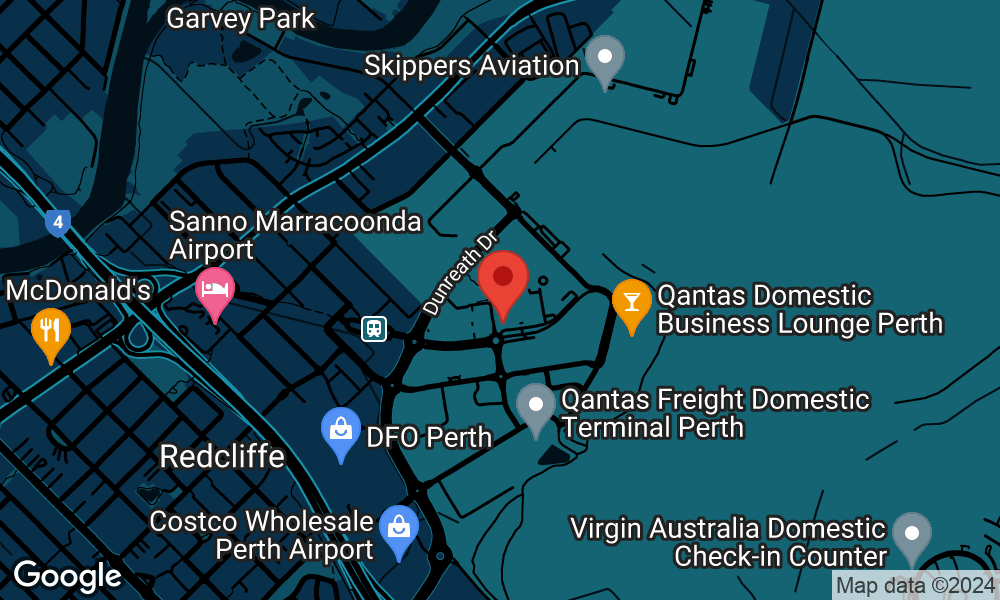Viewport: 1000px width, 600px height.
Task: Select the DFO Perth shopping pin
Action: pos(341,430)
